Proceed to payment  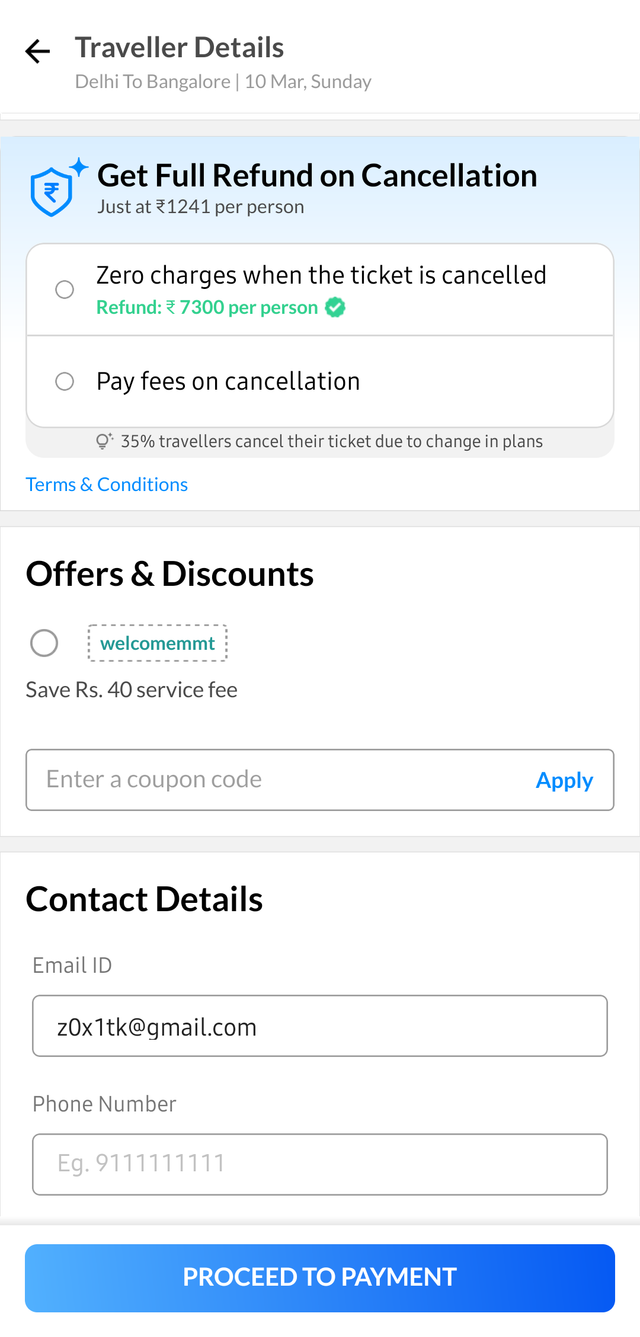pos(320,1277)
